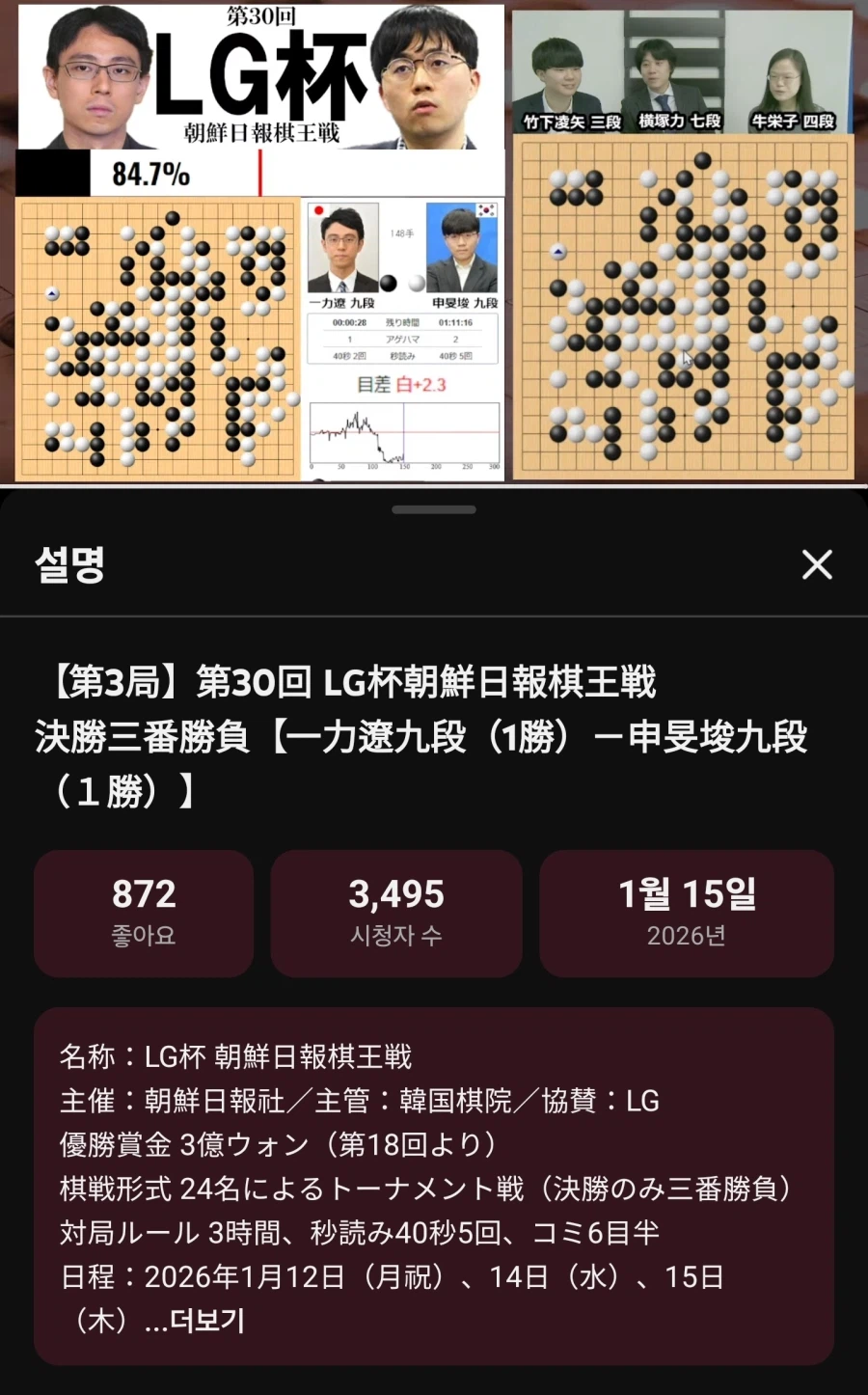This screenshot has height=1395, width=868.
Task: Click the 148手 move counter
Action: coord(402,232)
